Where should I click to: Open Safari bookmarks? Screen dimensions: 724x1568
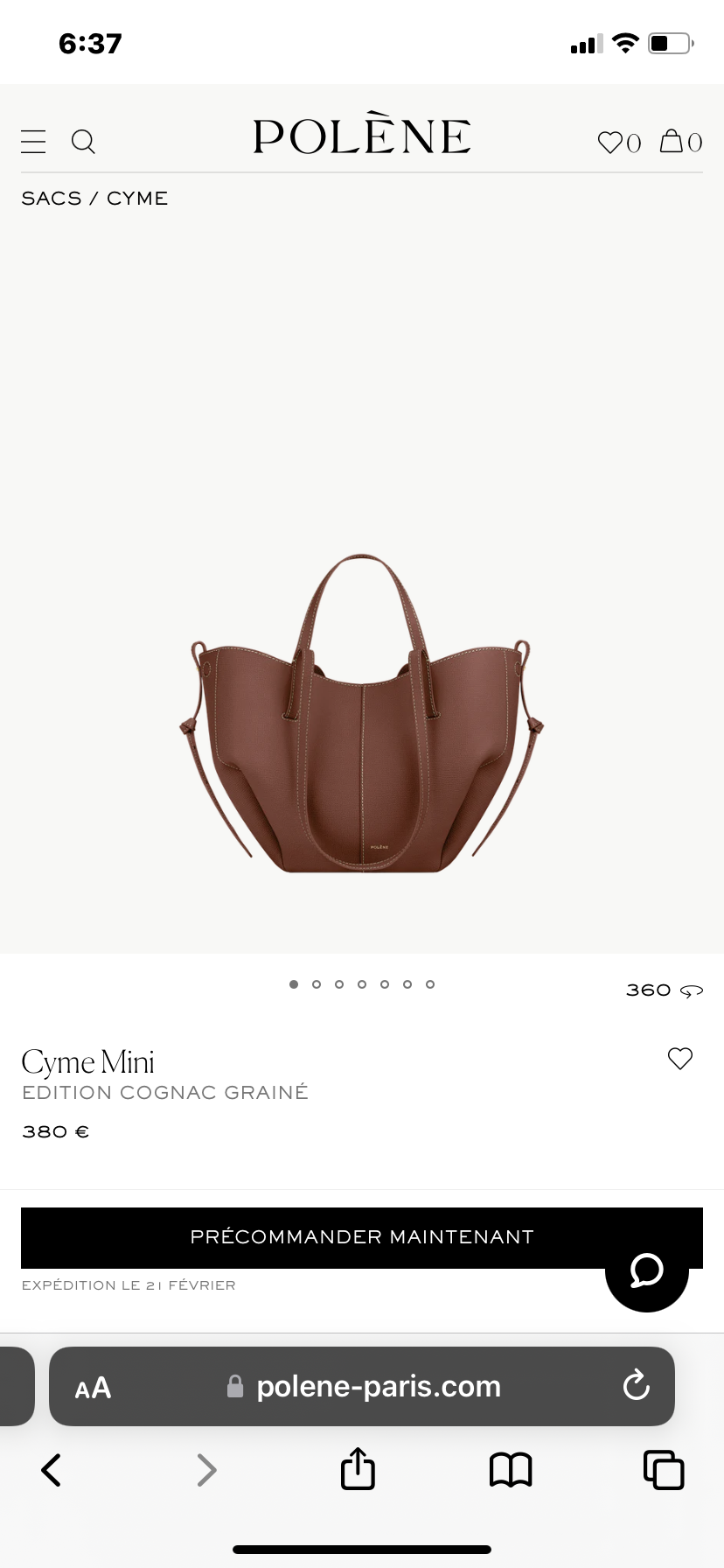click(511, 1470)
